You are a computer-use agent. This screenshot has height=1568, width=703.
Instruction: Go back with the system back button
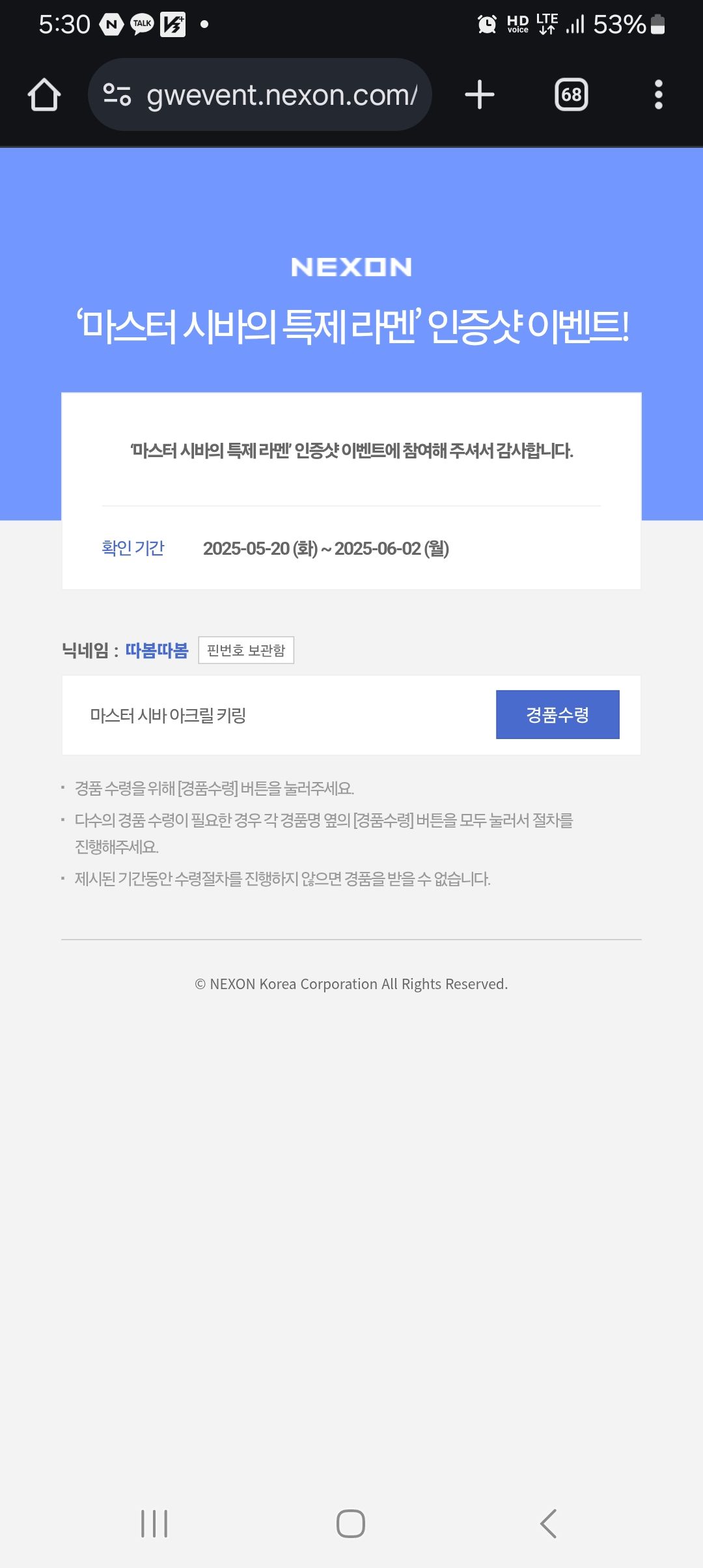[x=548, y=1524]
